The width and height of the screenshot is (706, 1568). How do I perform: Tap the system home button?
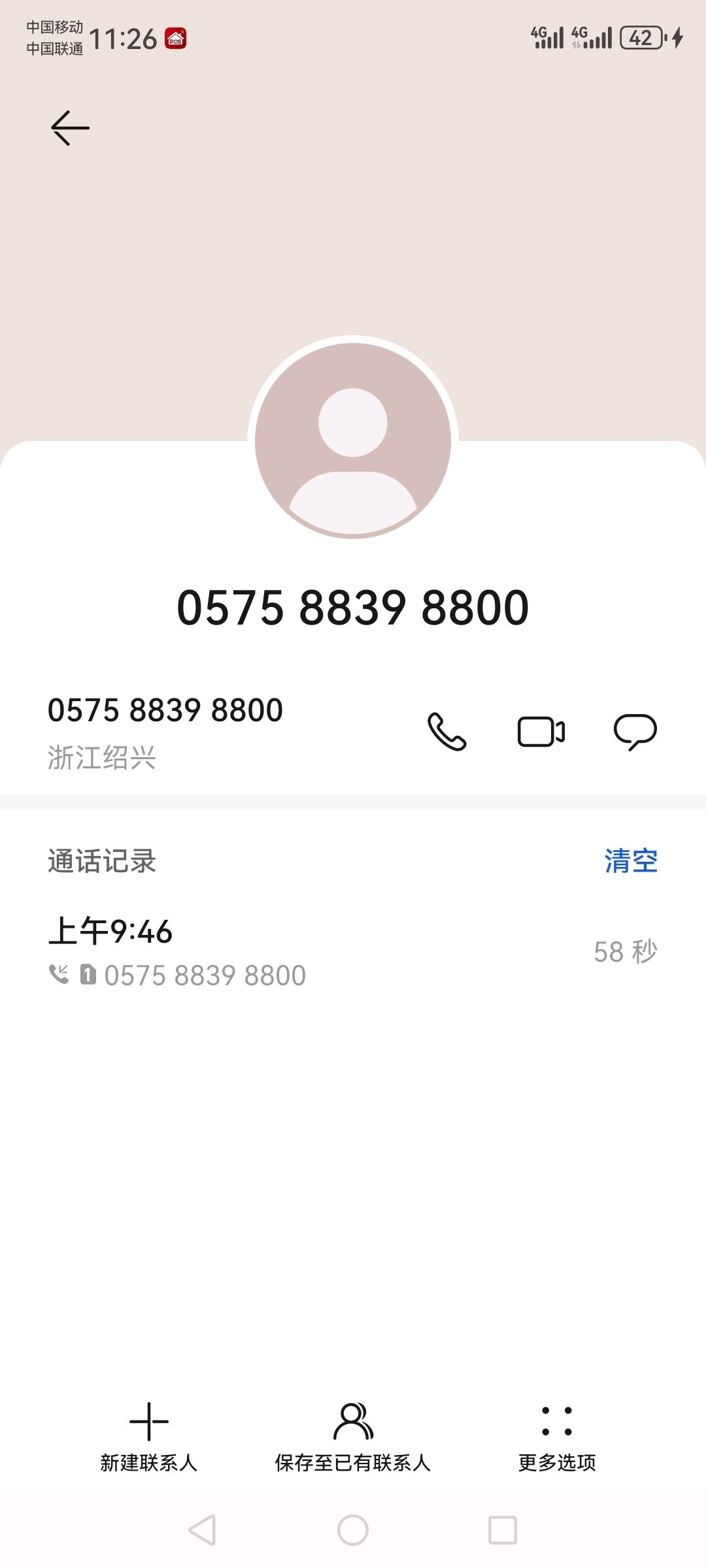coord(353,1529)
